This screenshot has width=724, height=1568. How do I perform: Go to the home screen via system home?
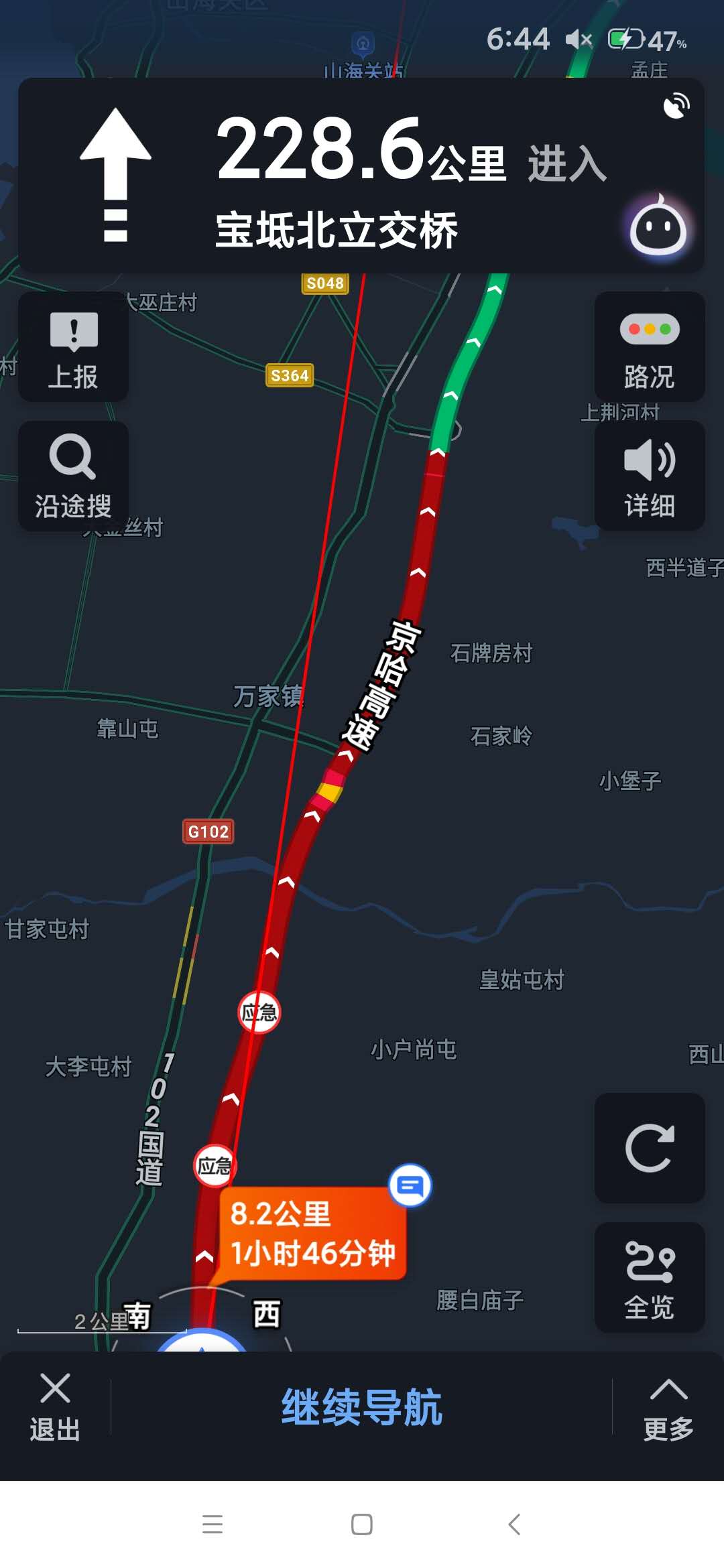(362, 1524)
